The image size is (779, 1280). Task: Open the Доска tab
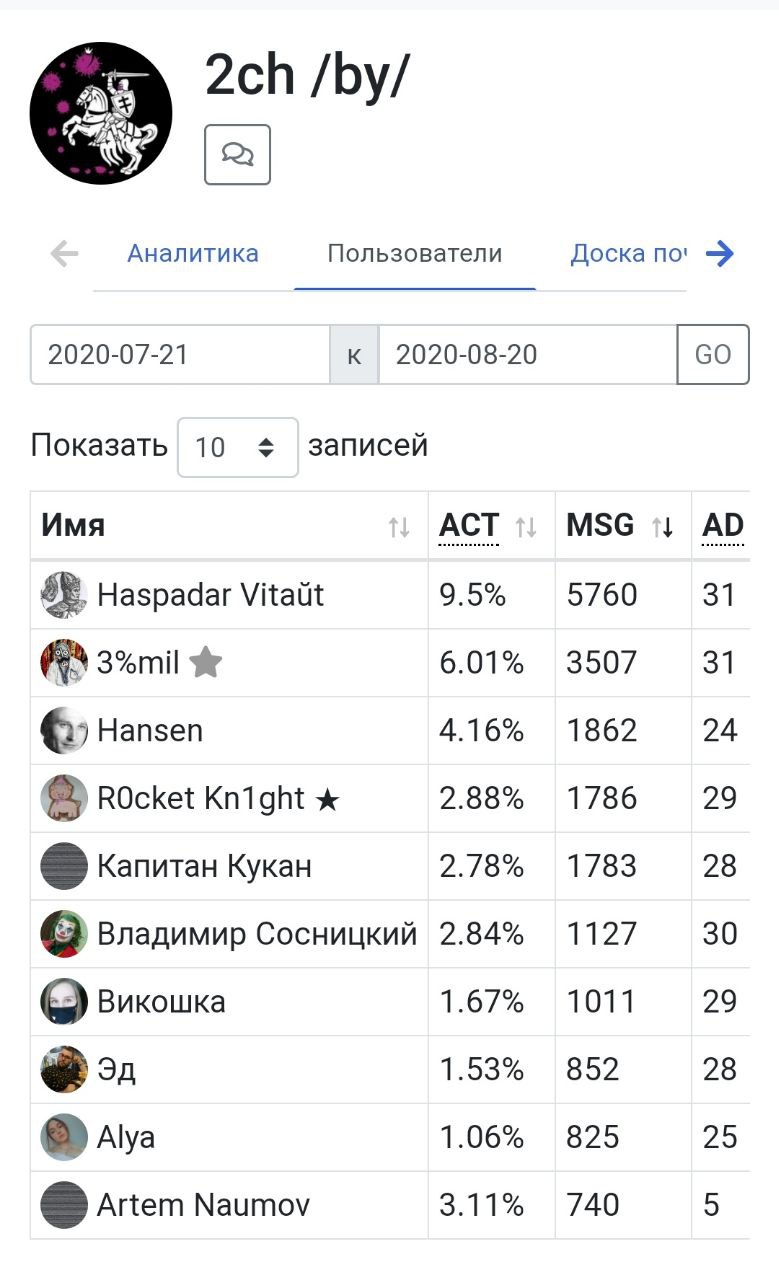[628, 254]
